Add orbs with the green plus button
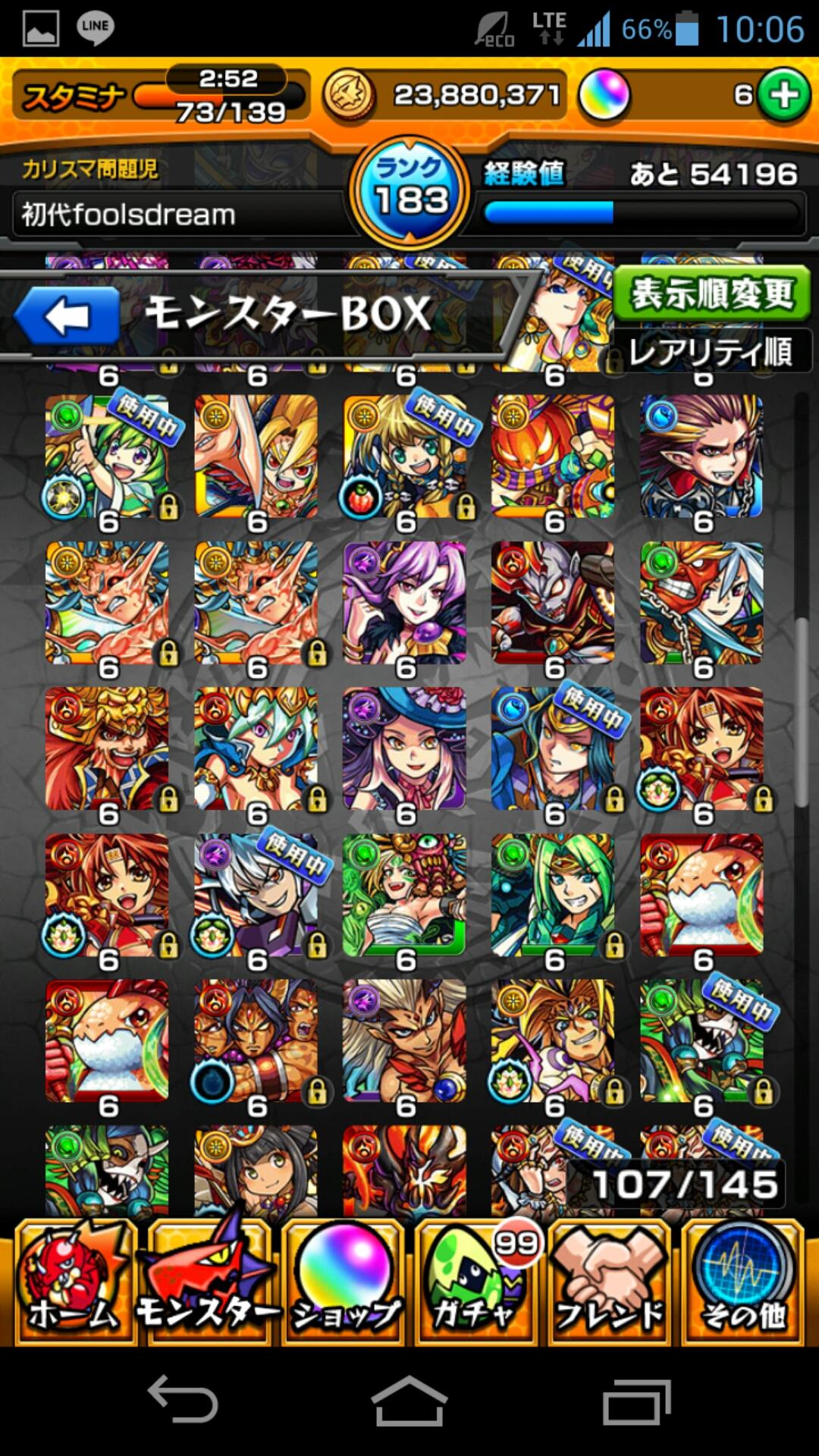The height and width of the screenshot is (1456, 819). 784,95
